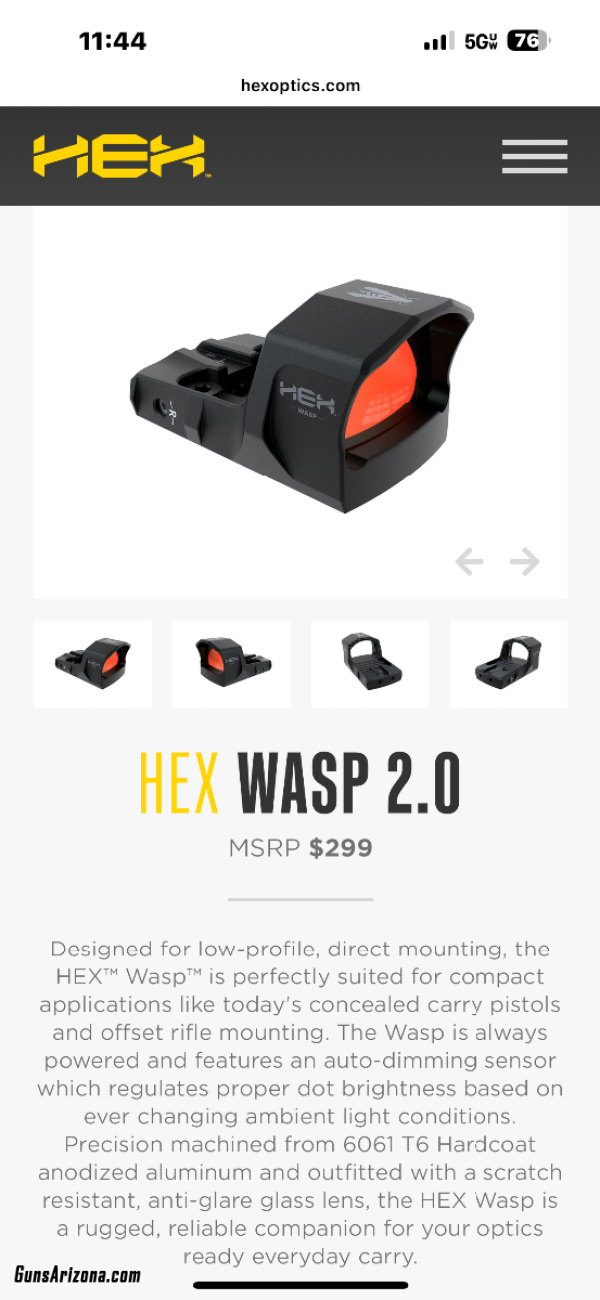600x1300 pixels.
Task: Open the hamburger menu
Action: (534, 157)
